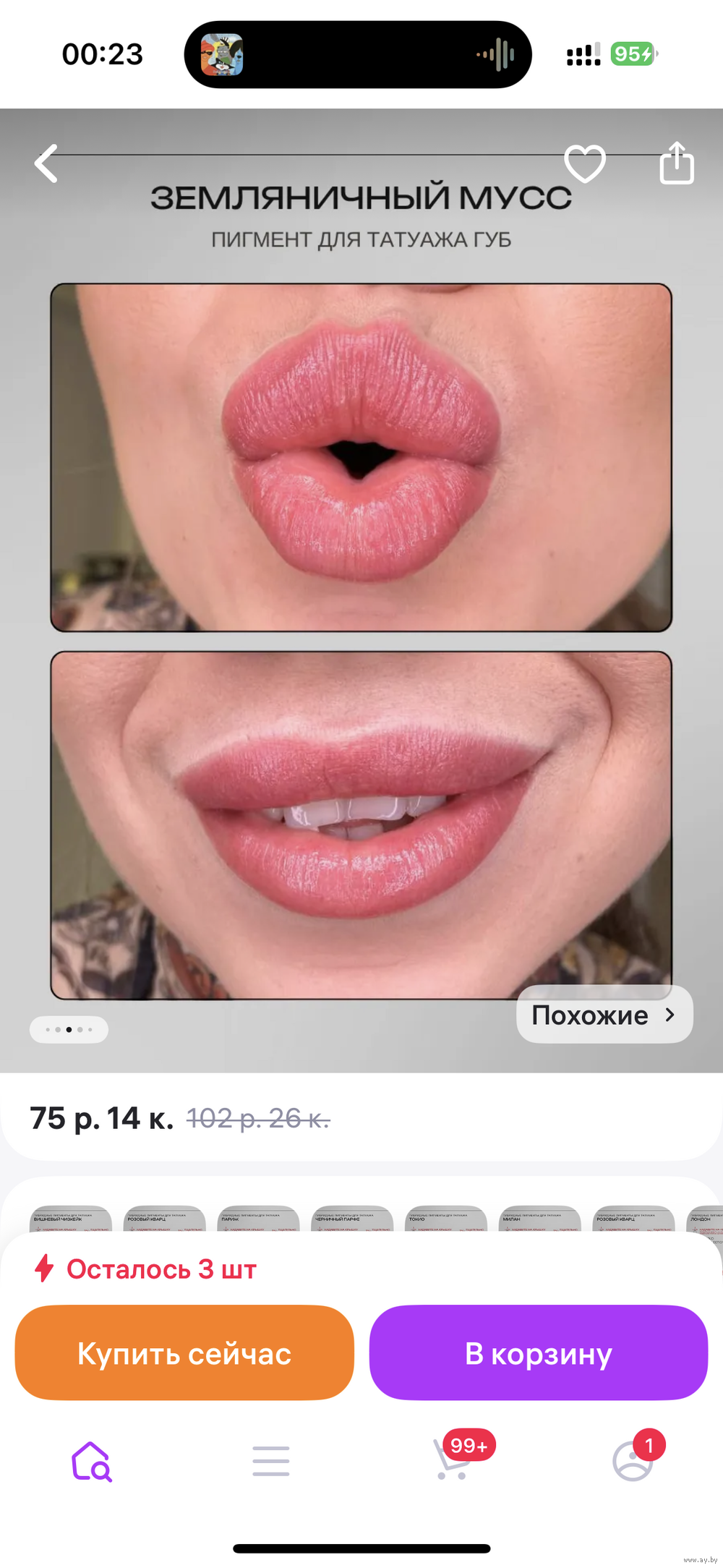The width and height of the screenshot is (723, 1568).
Task: Open the shopping cart tab
Action: [453, 1462]
